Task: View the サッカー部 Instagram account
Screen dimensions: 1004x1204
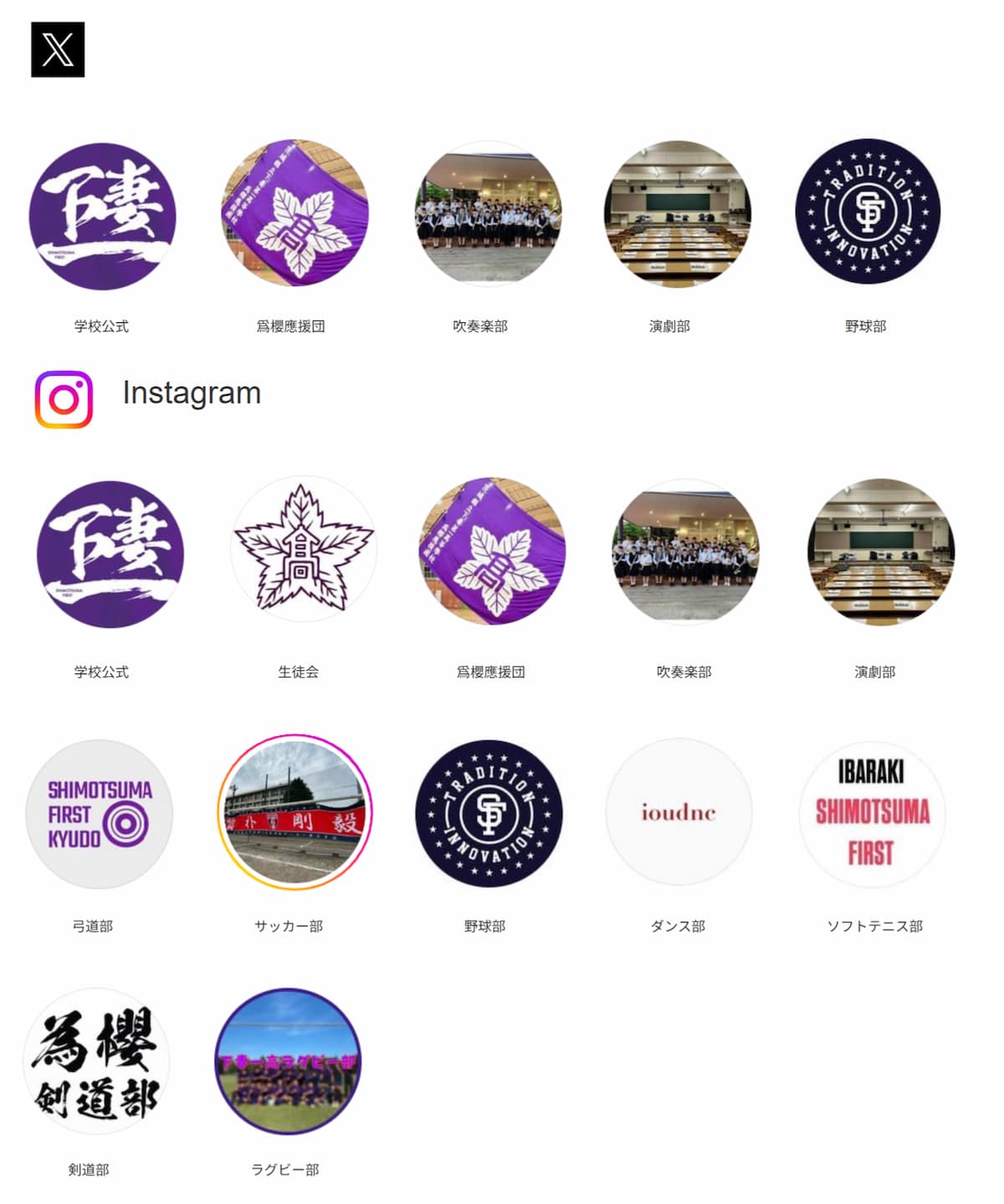Action: [295, 812]
